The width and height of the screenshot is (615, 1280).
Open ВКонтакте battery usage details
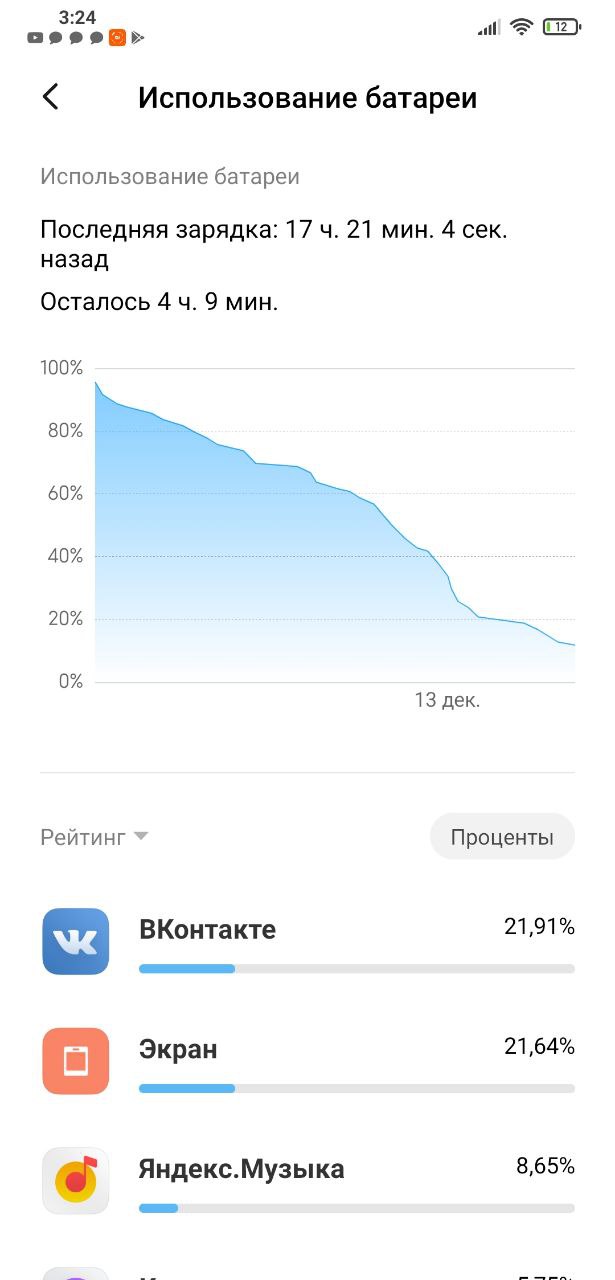pyautogui.click(x=307, y=941)
